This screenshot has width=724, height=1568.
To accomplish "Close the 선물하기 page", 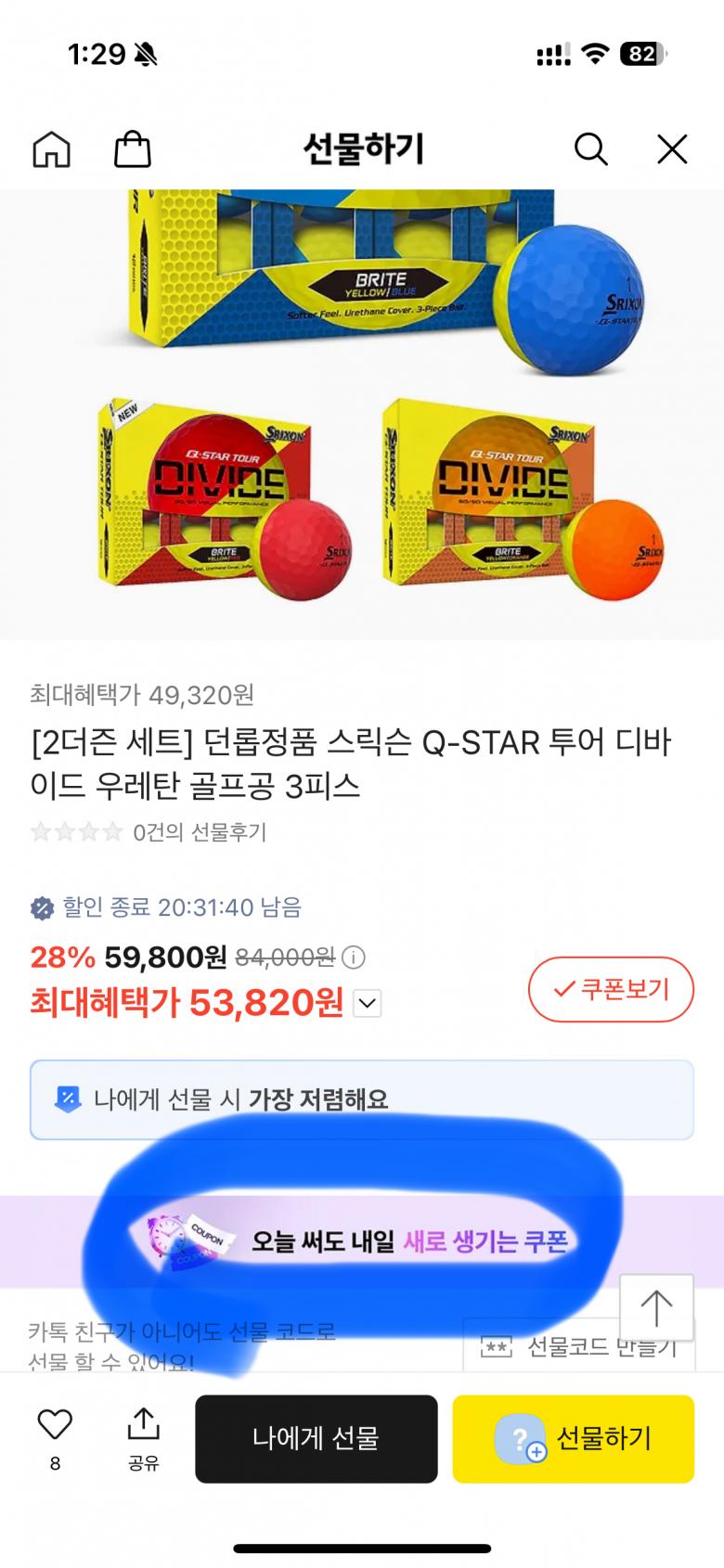I will click(672, 149).
